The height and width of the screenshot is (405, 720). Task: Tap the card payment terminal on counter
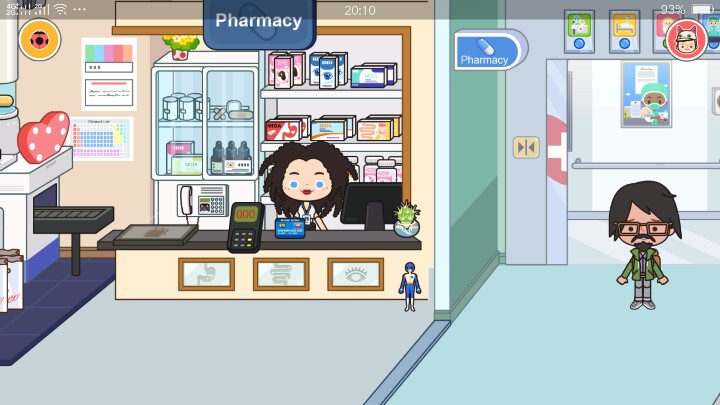tap(245, 226)
